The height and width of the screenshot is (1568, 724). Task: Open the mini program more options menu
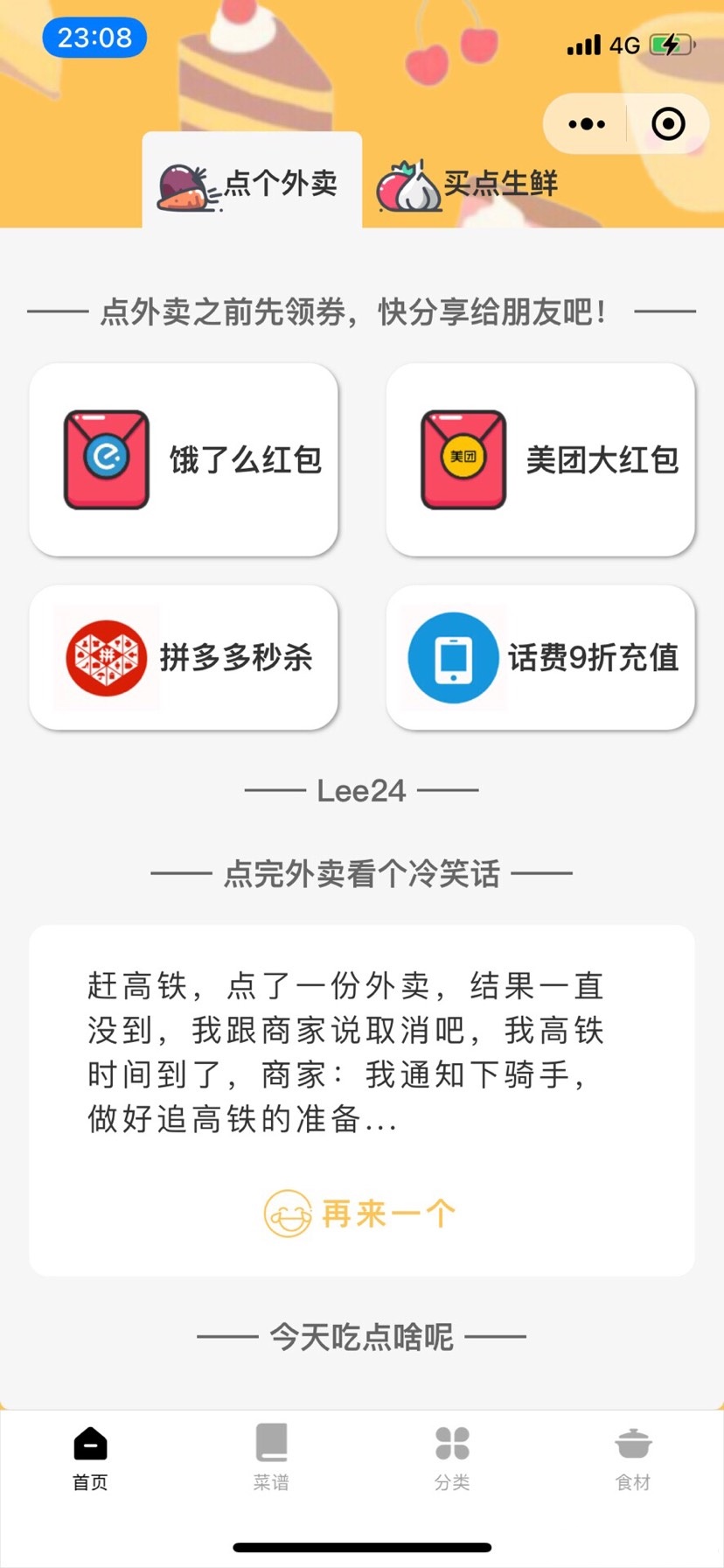point(585,123)
